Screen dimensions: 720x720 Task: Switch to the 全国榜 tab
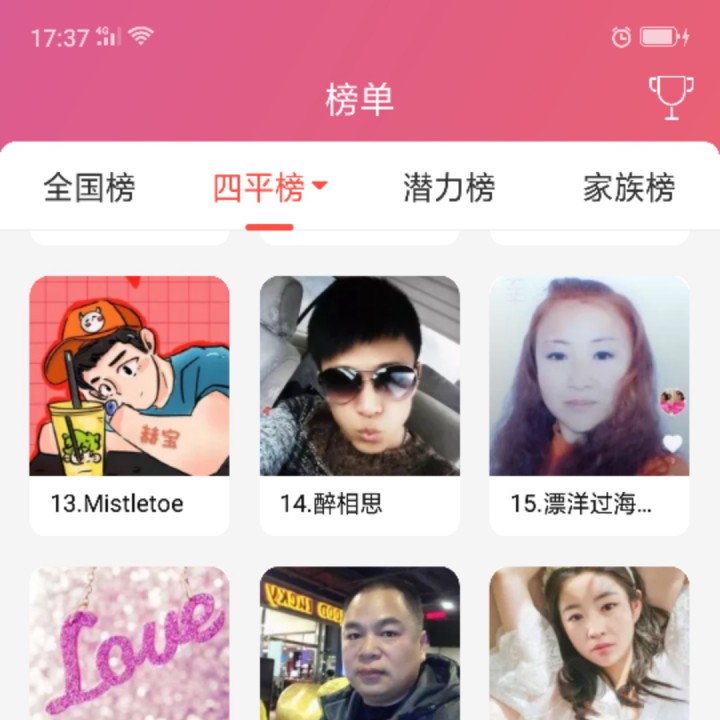89,187
